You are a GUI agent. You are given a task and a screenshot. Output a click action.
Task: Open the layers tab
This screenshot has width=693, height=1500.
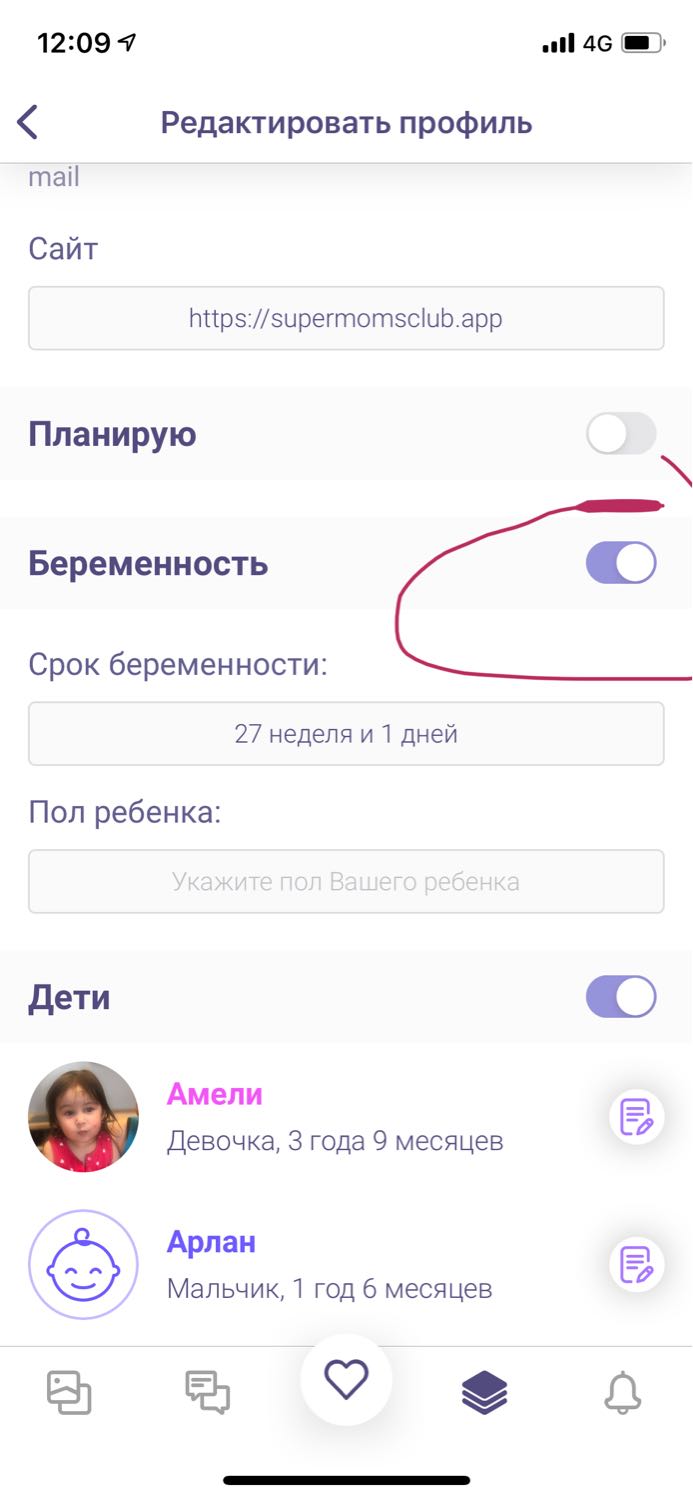pyautogui.click(x=485, y=1392)
